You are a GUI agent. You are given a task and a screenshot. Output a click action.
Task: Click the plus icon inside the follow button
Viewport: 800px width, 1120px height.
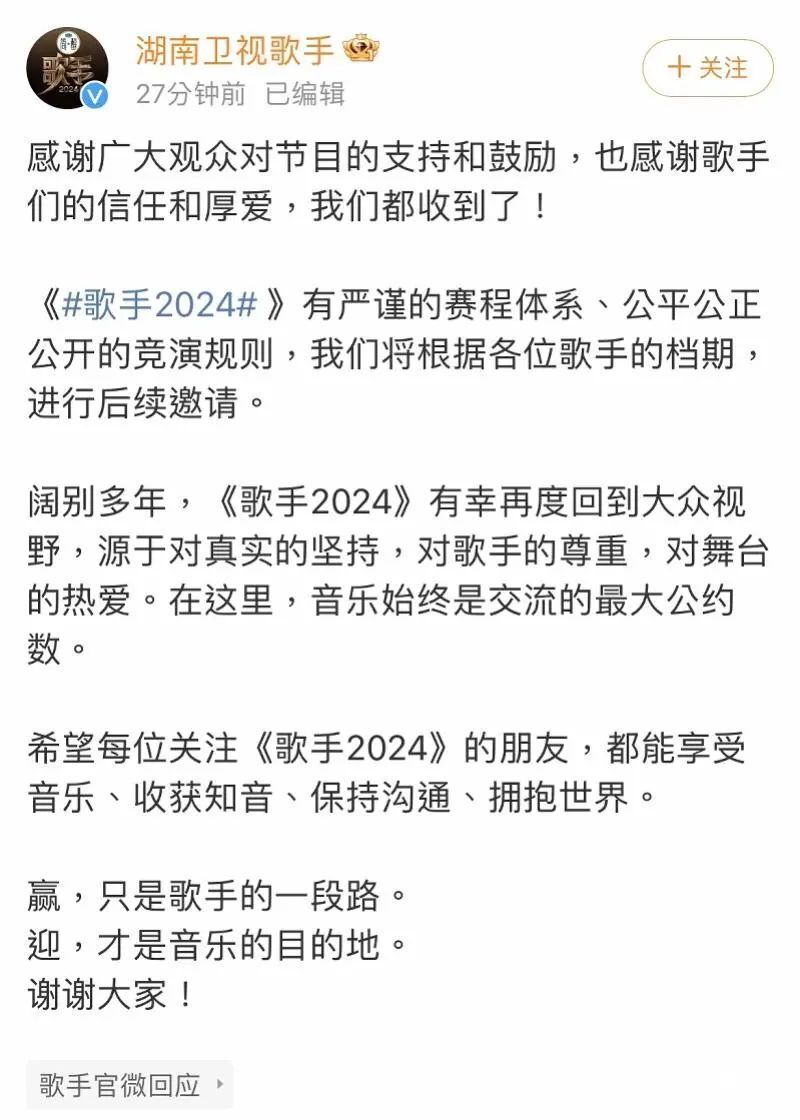680,68
